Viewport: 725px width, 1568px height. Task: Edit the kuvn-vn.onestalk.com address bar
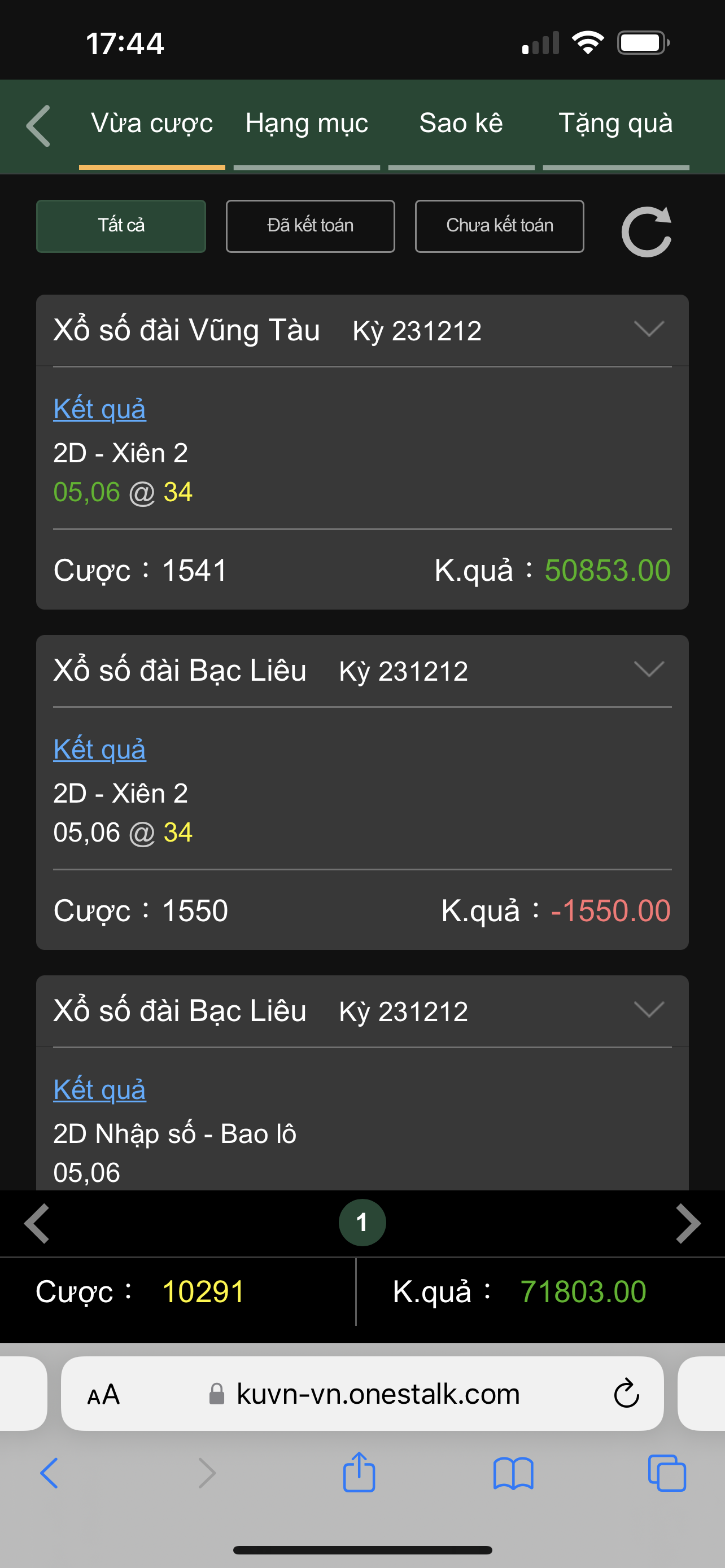(362, 1393)
